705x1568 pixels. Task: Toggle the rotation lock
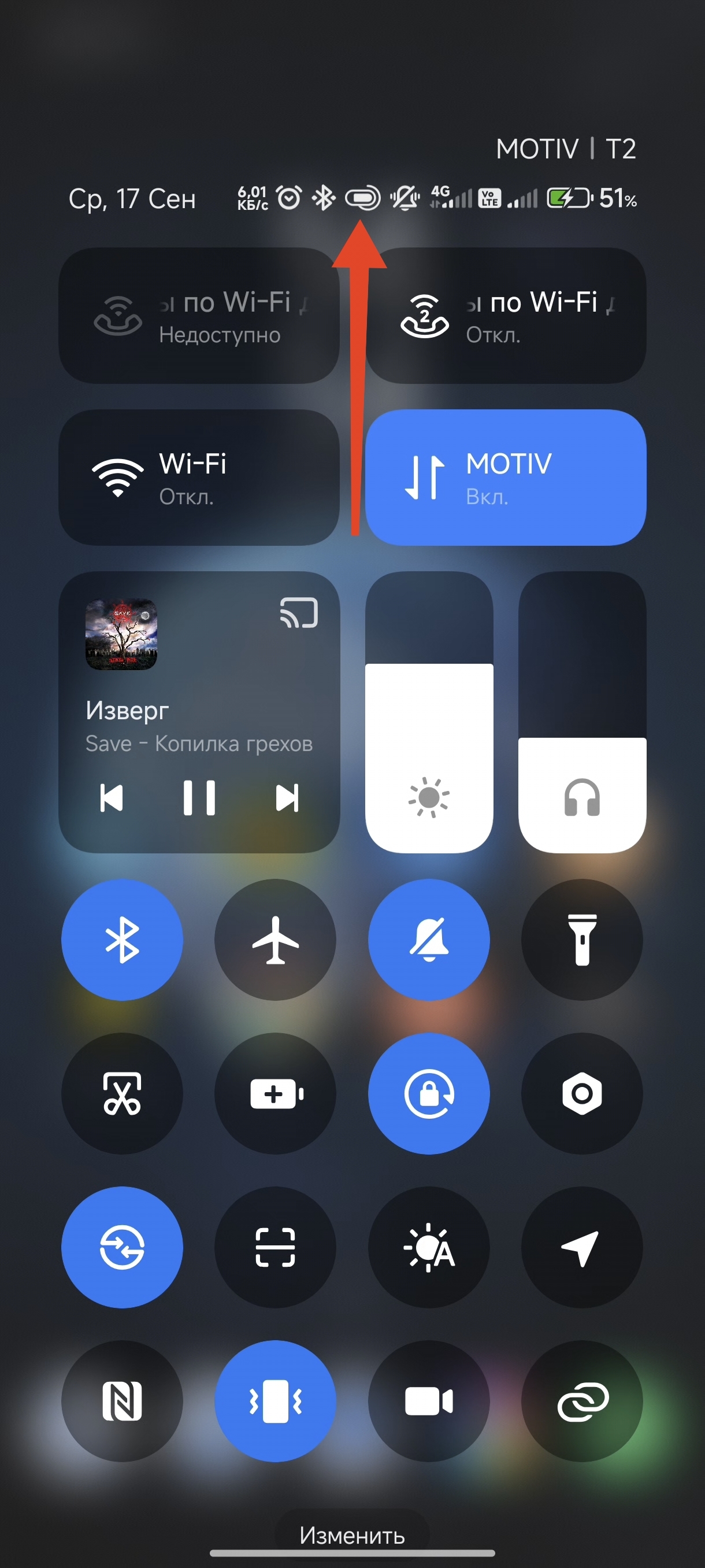click(429, 1094)
